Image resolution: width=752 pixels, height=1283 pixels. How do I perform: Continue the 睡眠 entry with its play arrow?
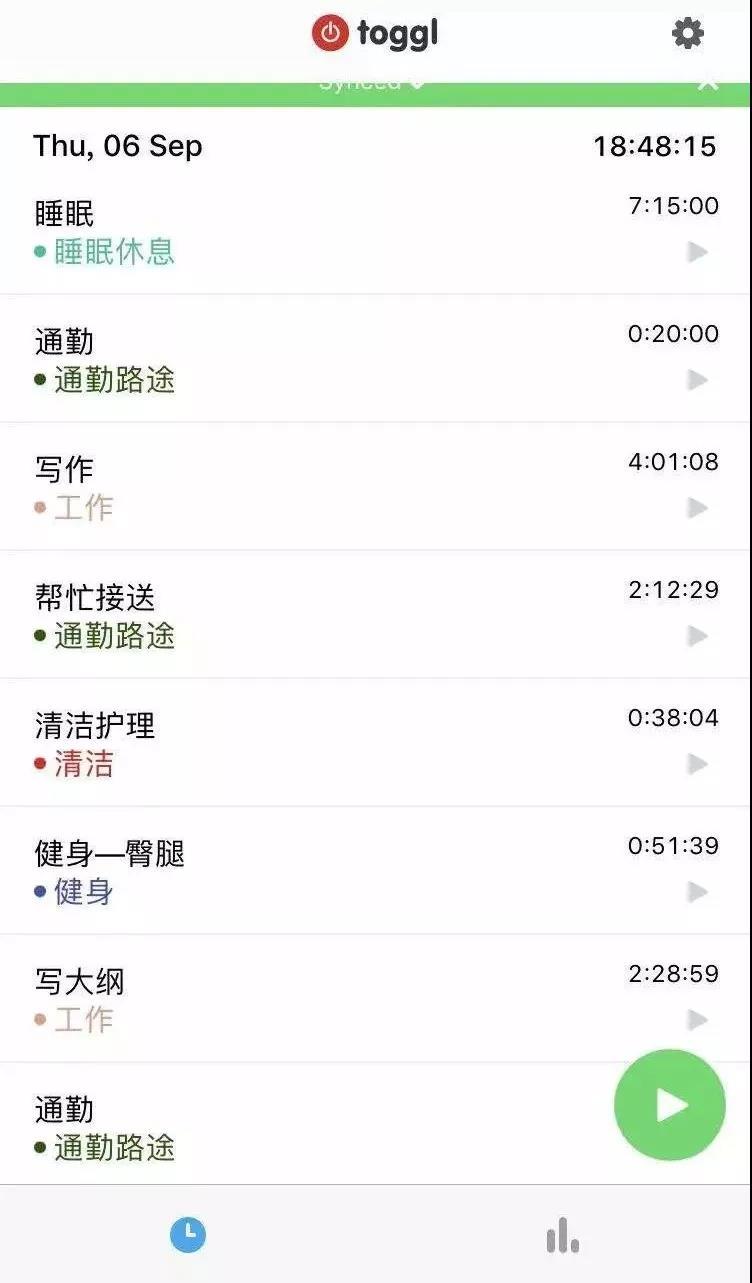point(698,252)
